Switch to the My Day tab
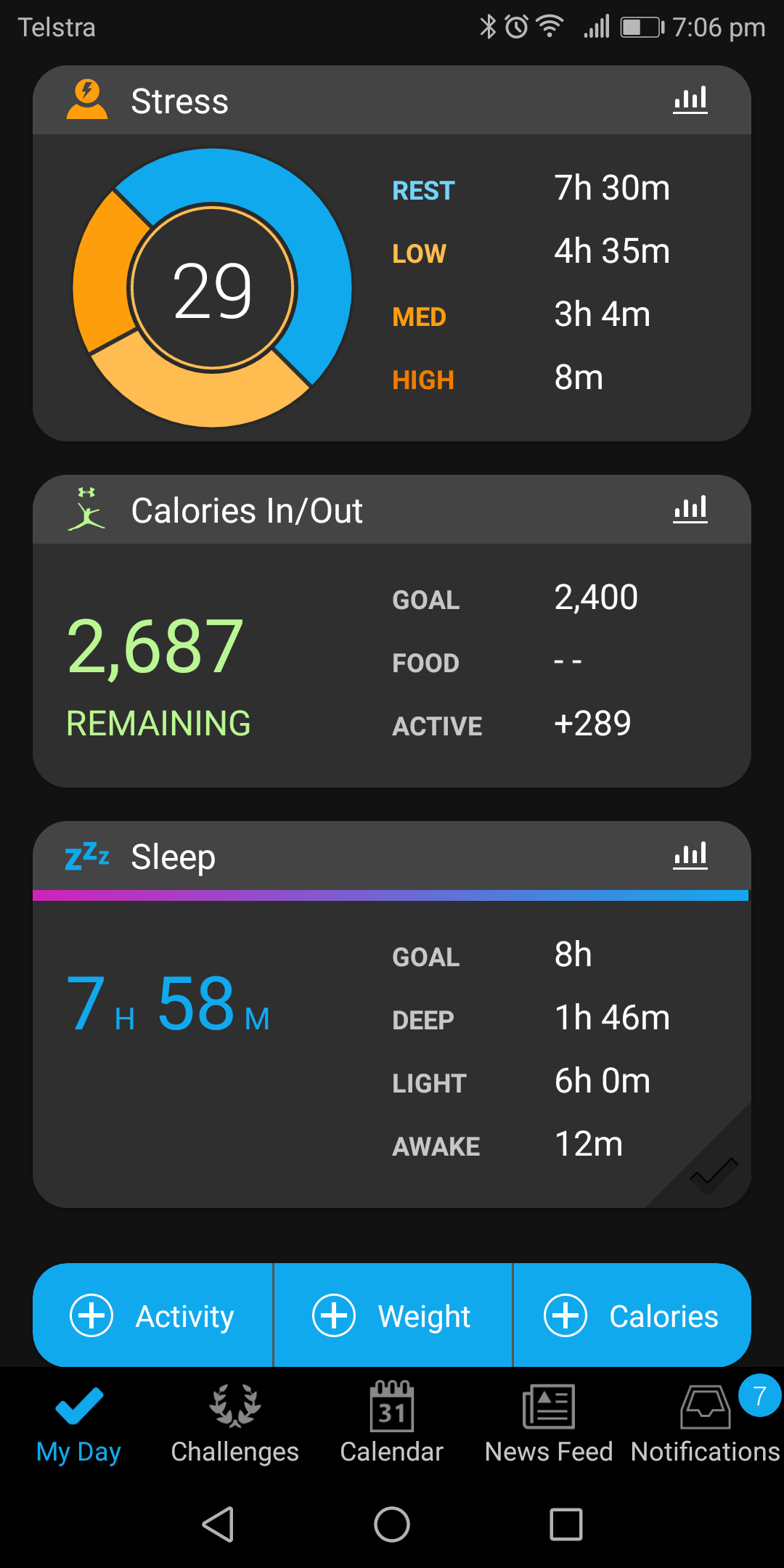Image resolution: width=784 pixels, height=1568 pixels. click(x=78, y=1424)
